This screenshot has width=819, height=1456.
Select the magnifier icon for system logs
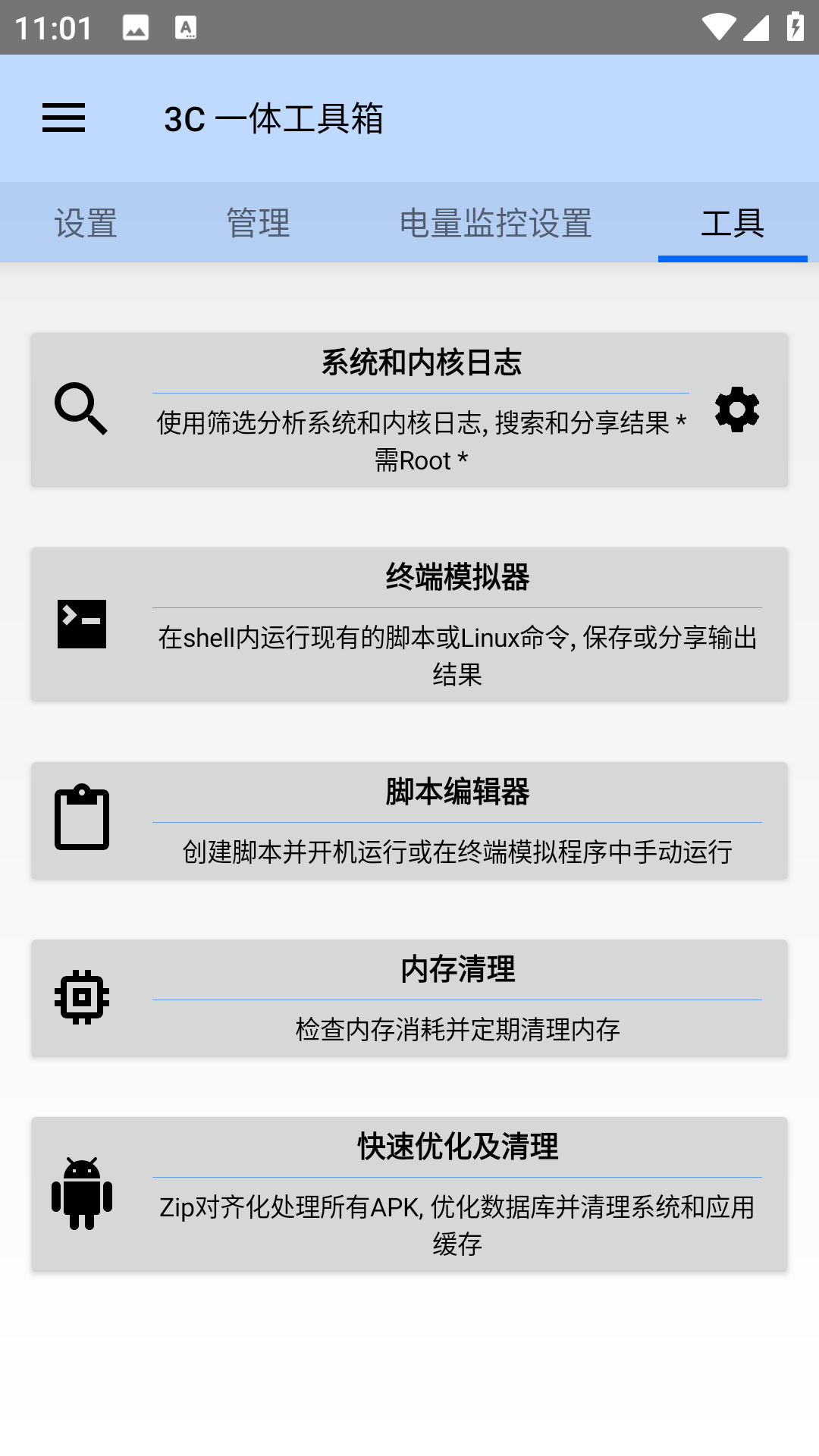(x=80, y=409)
